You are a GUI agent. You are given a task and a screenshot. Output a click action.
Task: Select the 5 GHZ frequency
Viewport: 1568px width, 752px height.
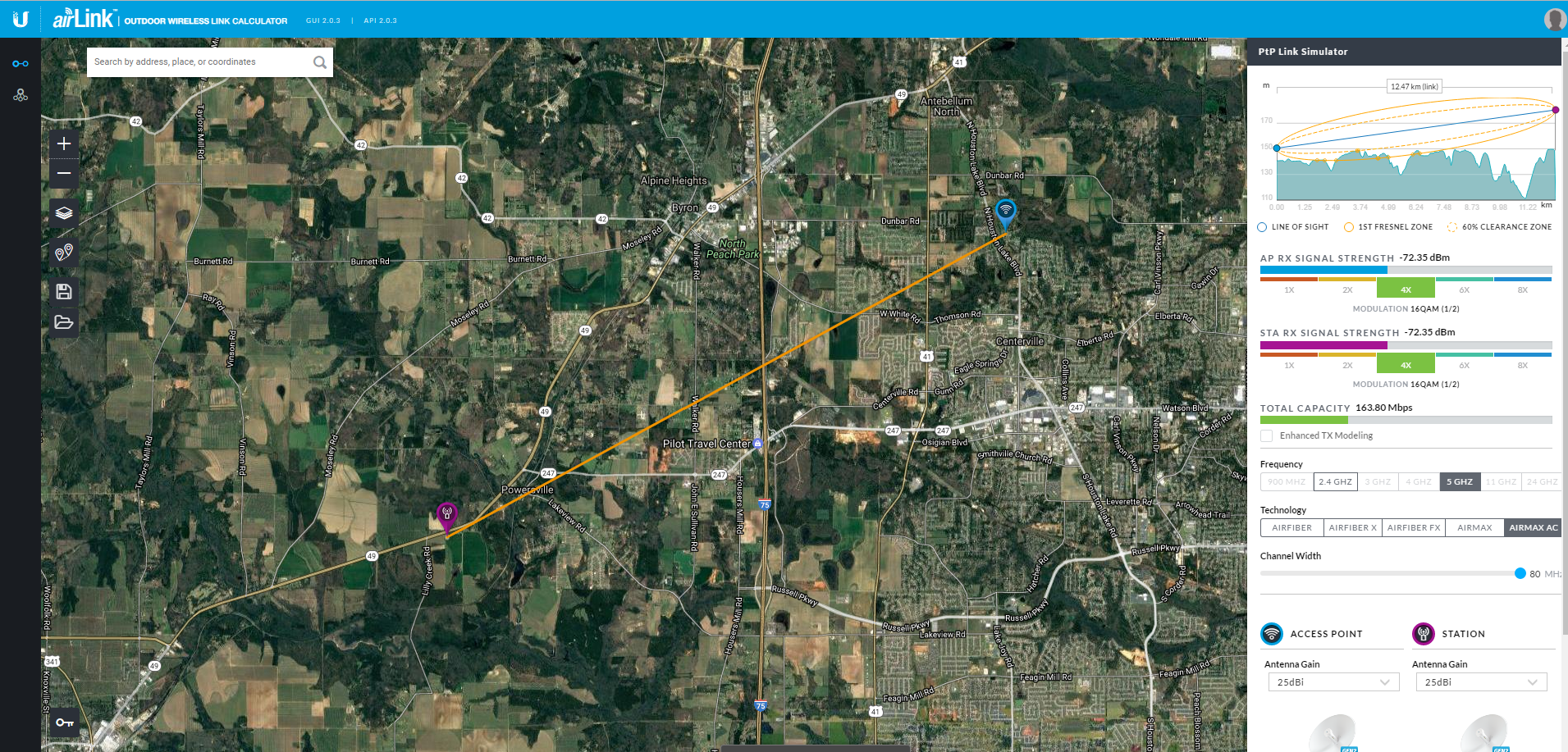(x=1460, y=482)
